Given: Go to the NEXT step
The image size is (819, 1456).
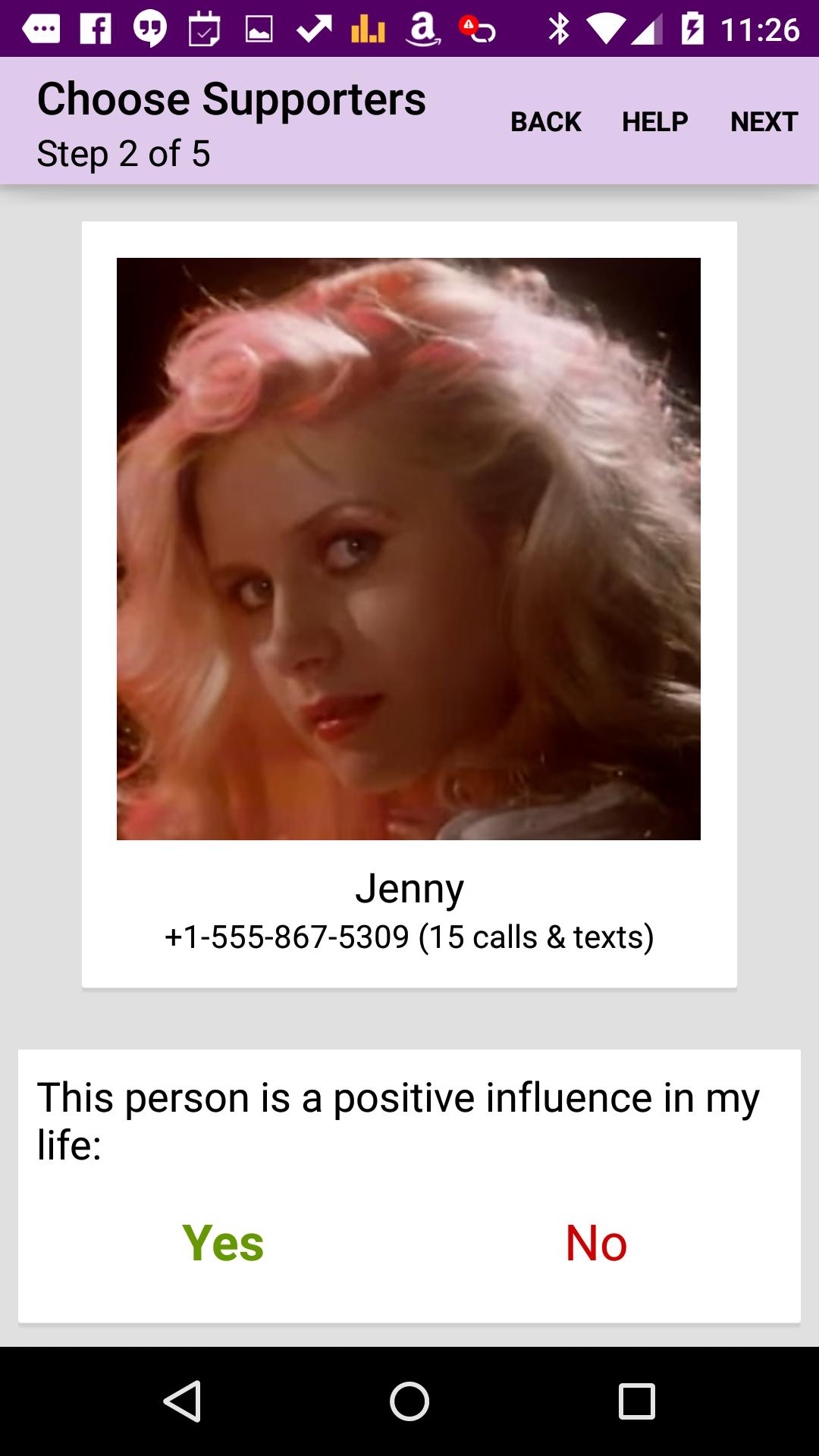Looking at the screenshot, I should (x=764, y=121).
